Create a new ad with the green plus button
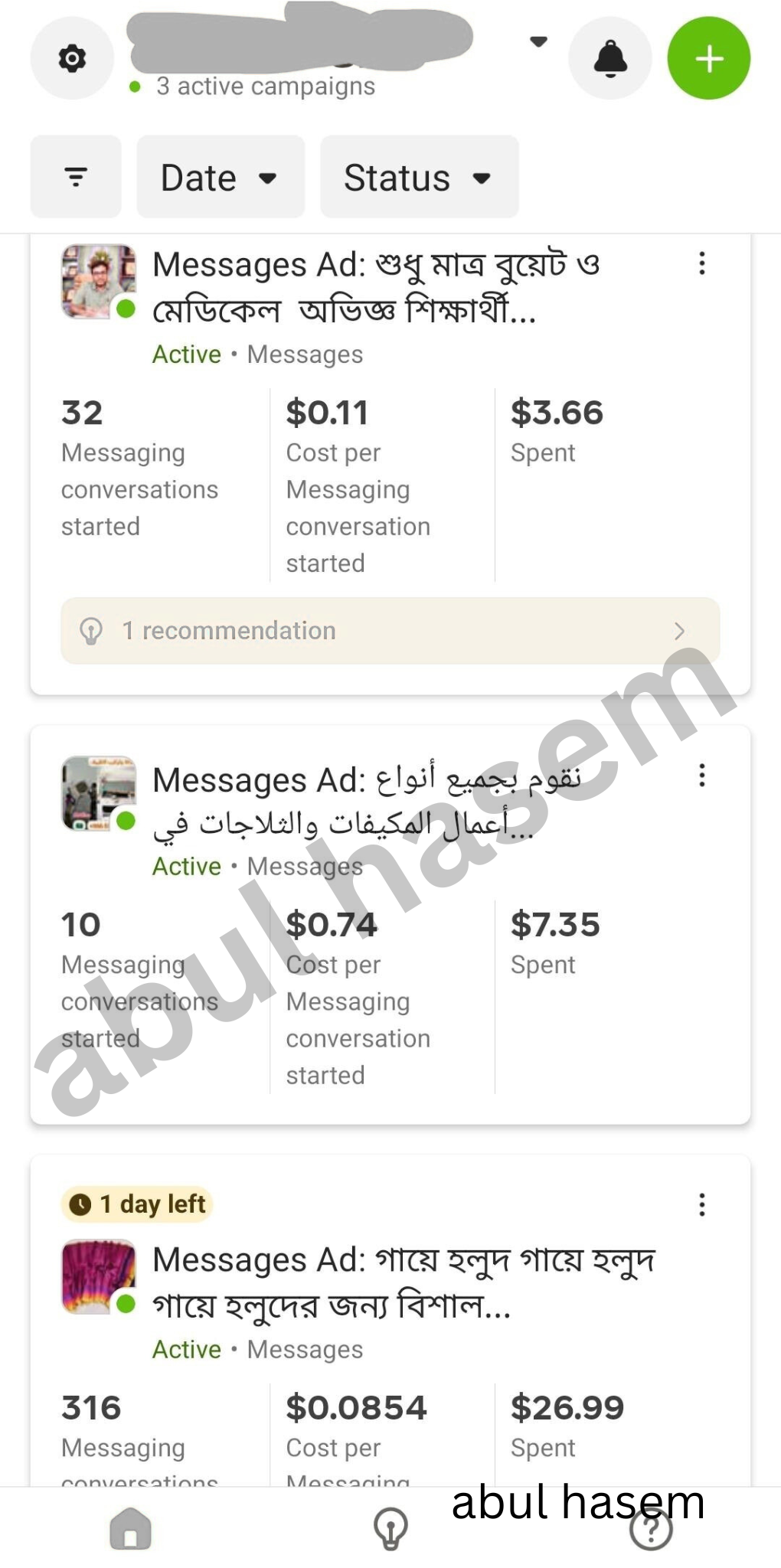The width and height of the screenshot is (781, 1568). pos(709,58)
